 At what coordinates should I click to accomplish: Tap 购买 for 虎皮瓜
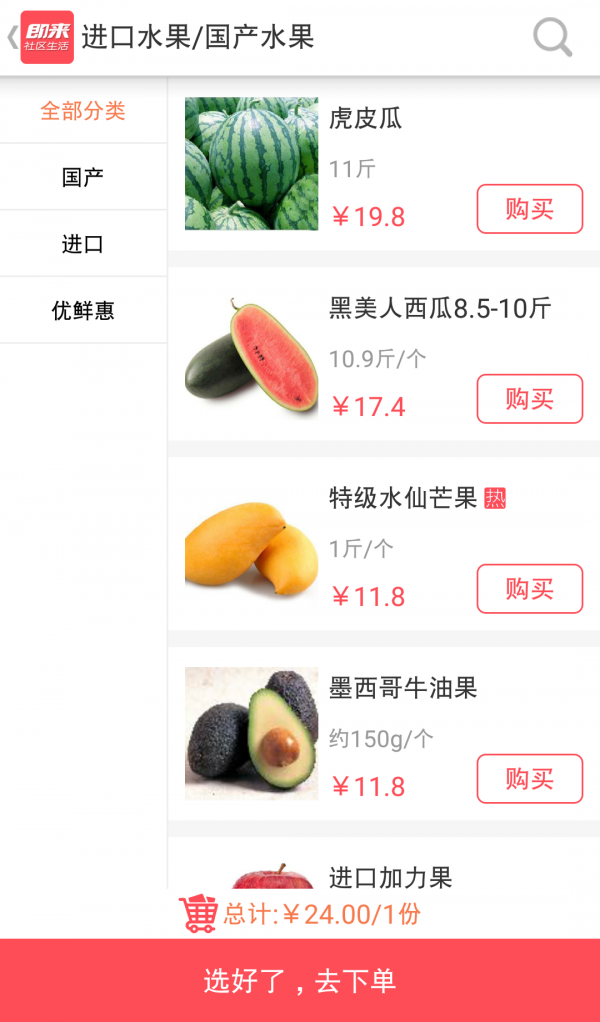coord(529,209)
